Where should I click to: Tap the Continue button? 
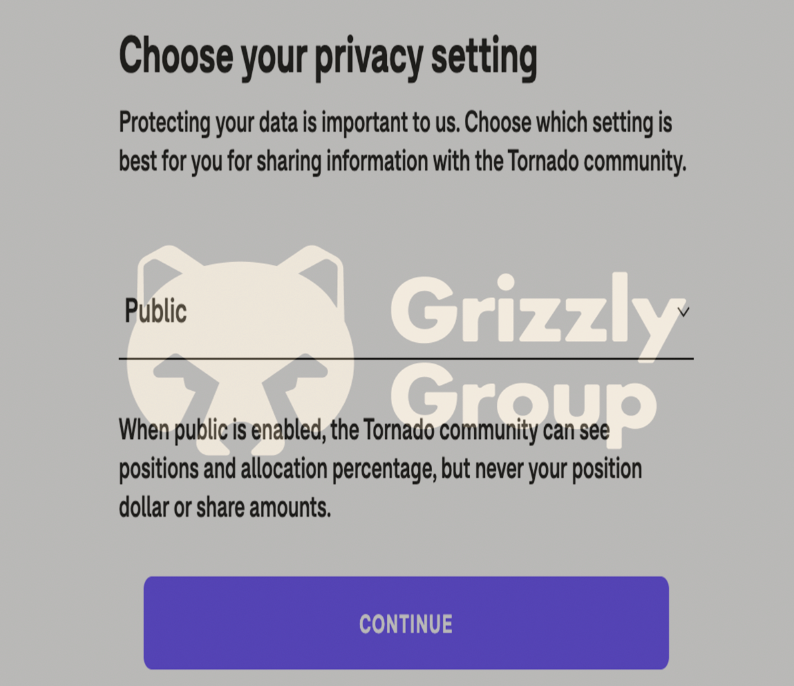point(405,623)
